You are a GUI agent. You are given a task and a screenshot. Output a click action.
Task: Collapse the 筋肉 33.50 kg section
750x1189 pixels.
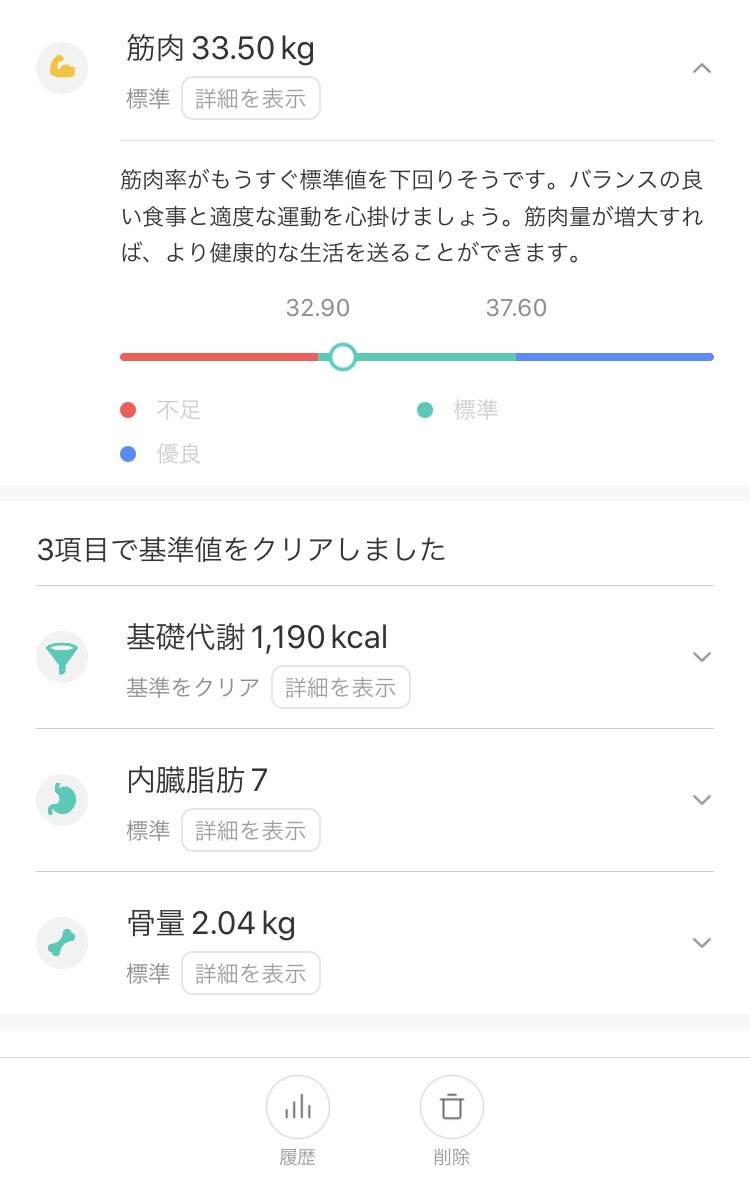[x=702, y=69]
